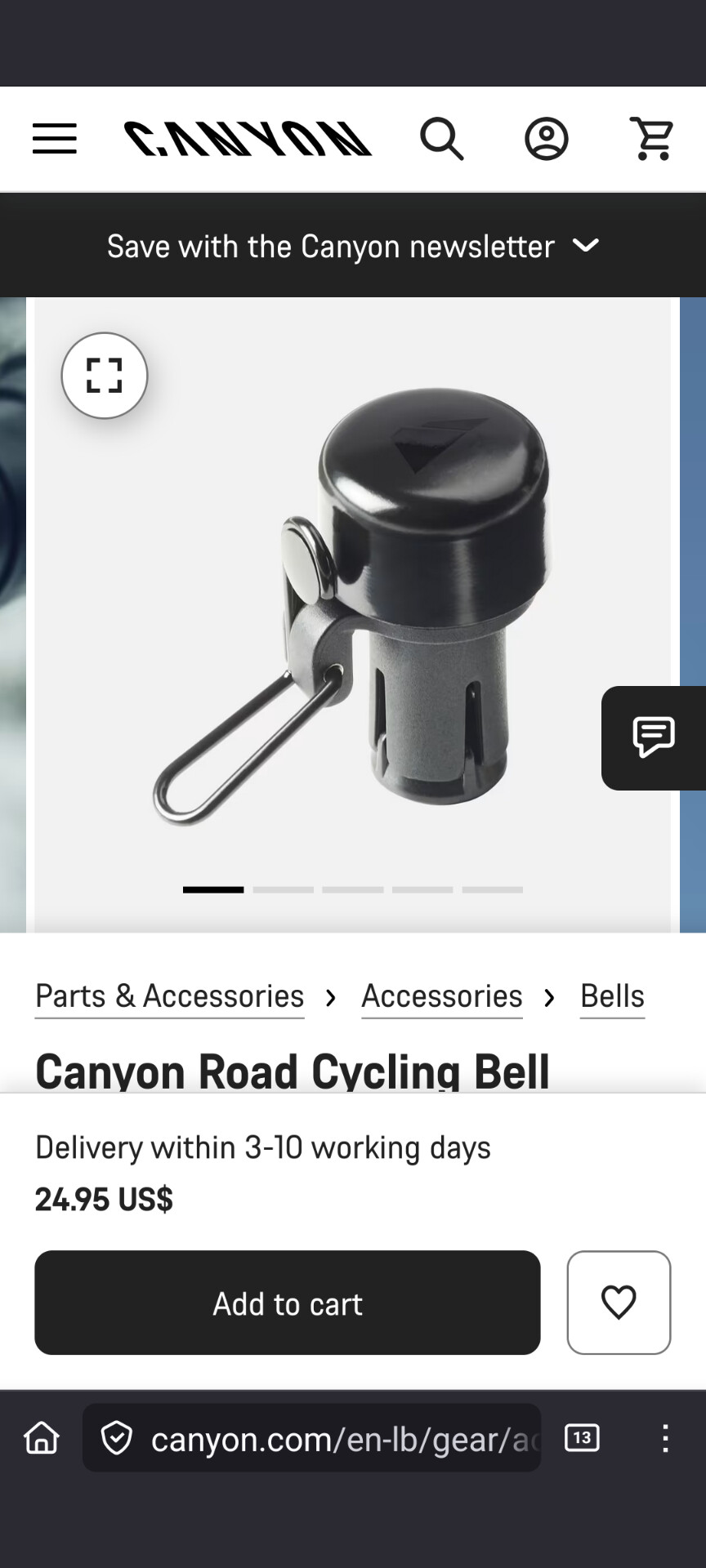Tap the browser home button

click(42, 1438)
